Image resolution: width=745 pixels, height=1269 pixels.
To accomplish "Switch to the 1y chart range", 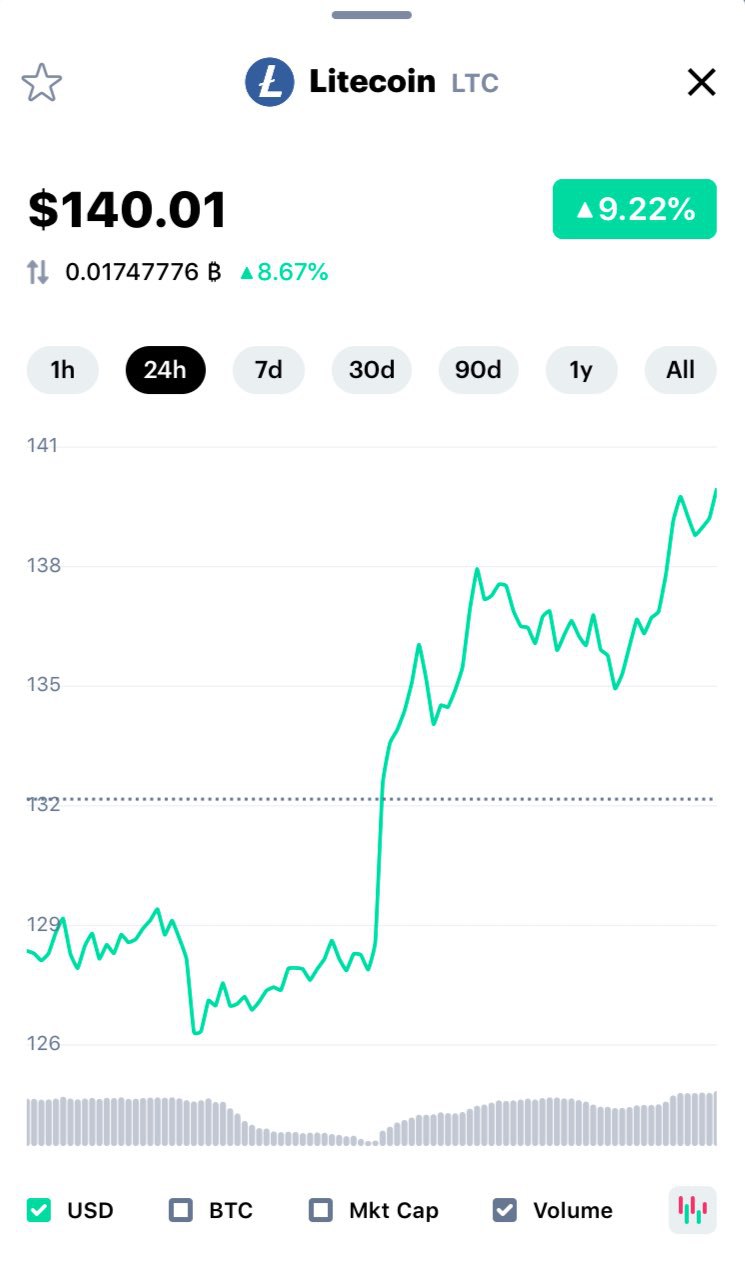I will pos(581,370).
